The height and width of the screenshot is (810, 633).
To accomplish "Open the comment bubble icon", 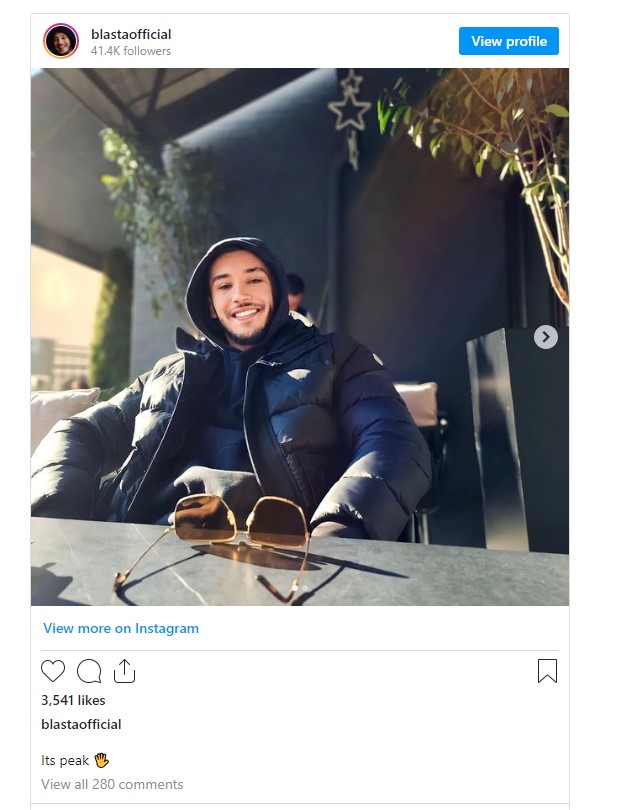I will click(x=89, y=671).
